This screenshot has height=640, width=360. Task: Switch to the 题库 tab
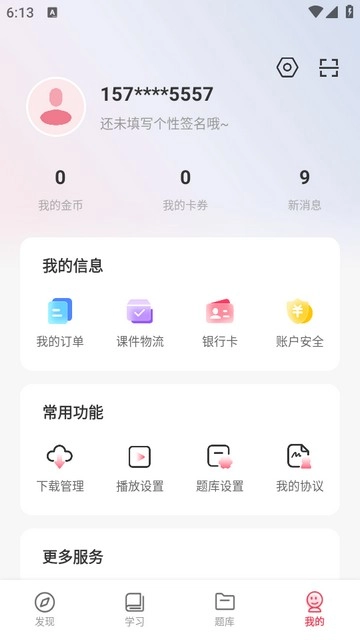[224, 609]
